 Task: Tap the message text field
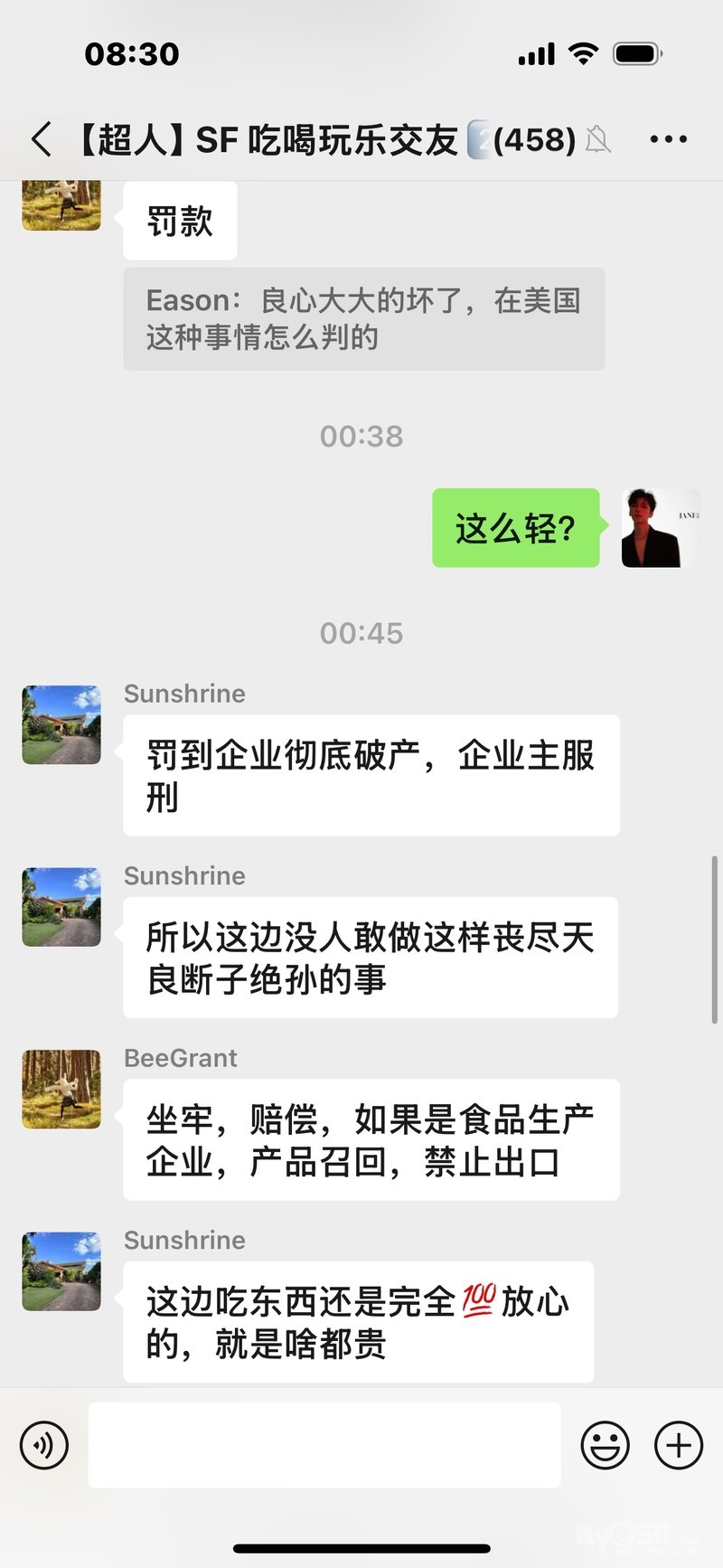324,1444
